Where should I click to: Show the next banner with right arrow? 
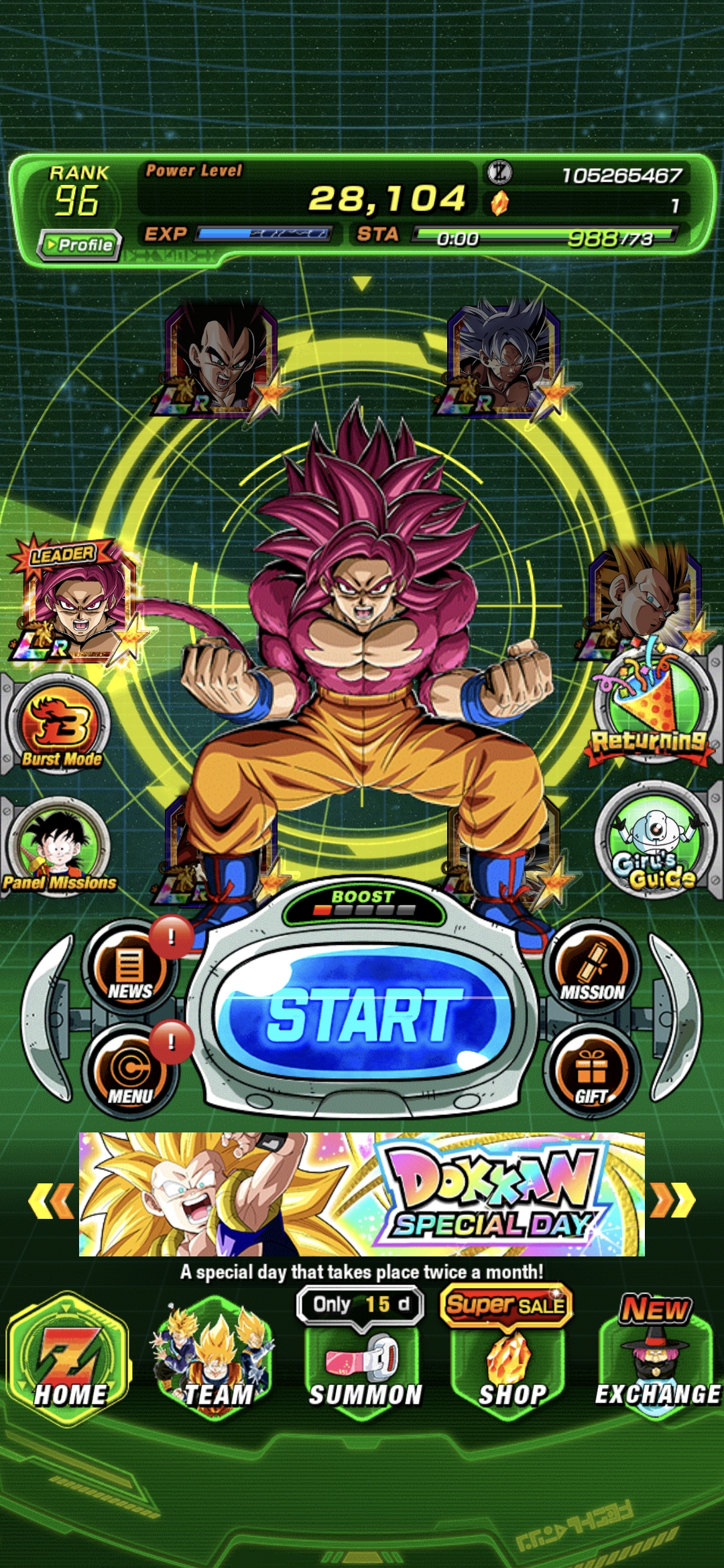[x=672, y=1199]
